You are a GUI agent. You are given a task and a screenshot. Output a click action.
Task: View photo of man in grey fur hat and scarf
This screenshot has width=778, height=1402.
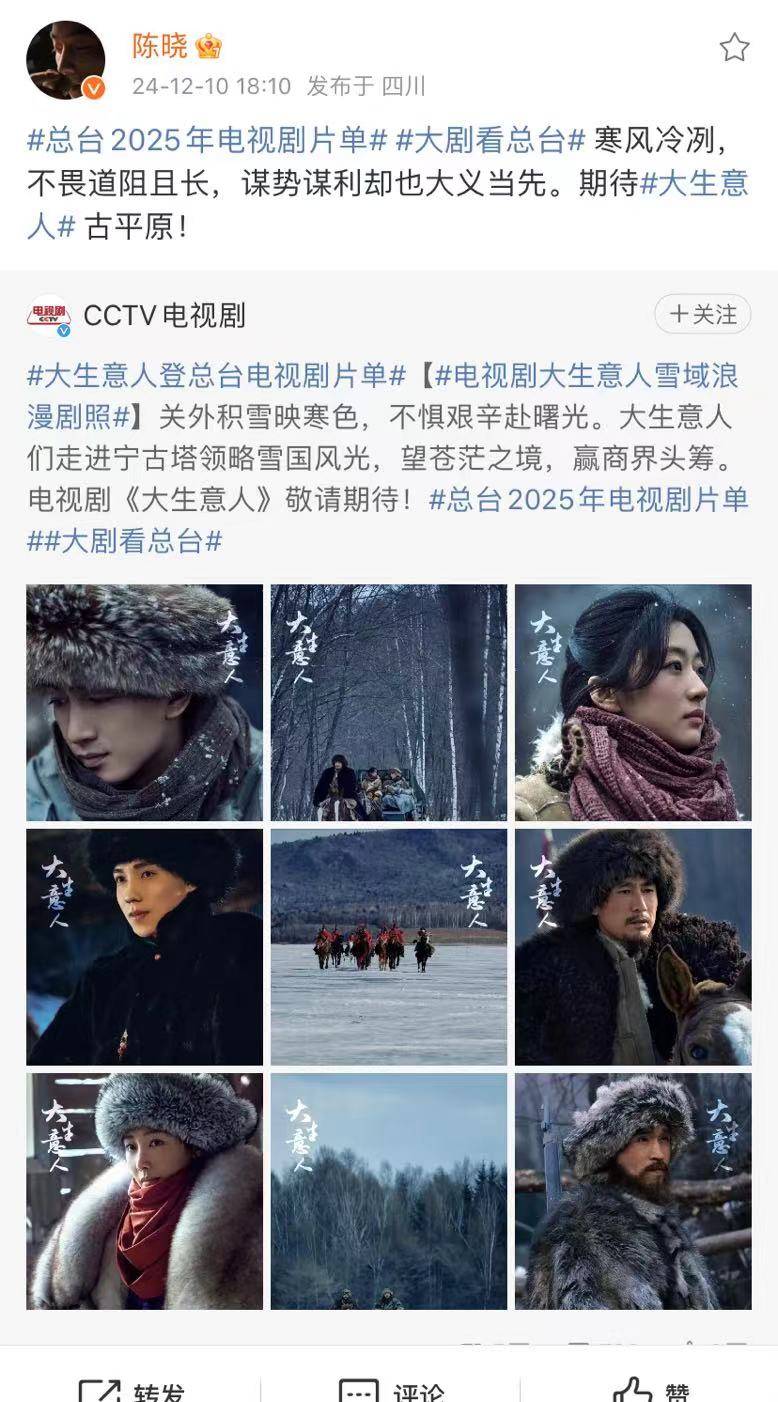point(144,702)
